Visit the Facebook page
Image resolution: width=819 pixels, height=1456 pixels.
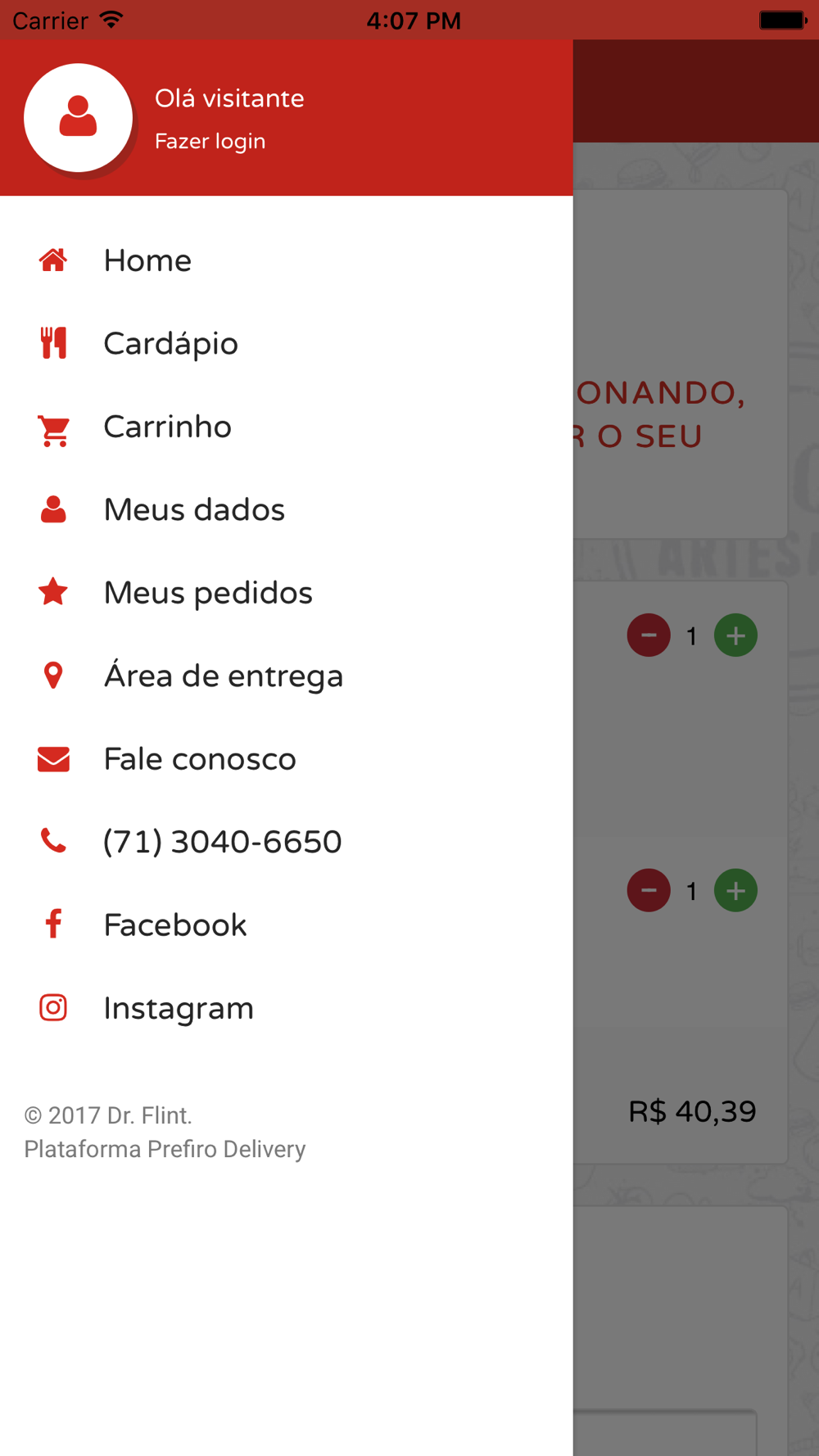[x=287, y=925]
